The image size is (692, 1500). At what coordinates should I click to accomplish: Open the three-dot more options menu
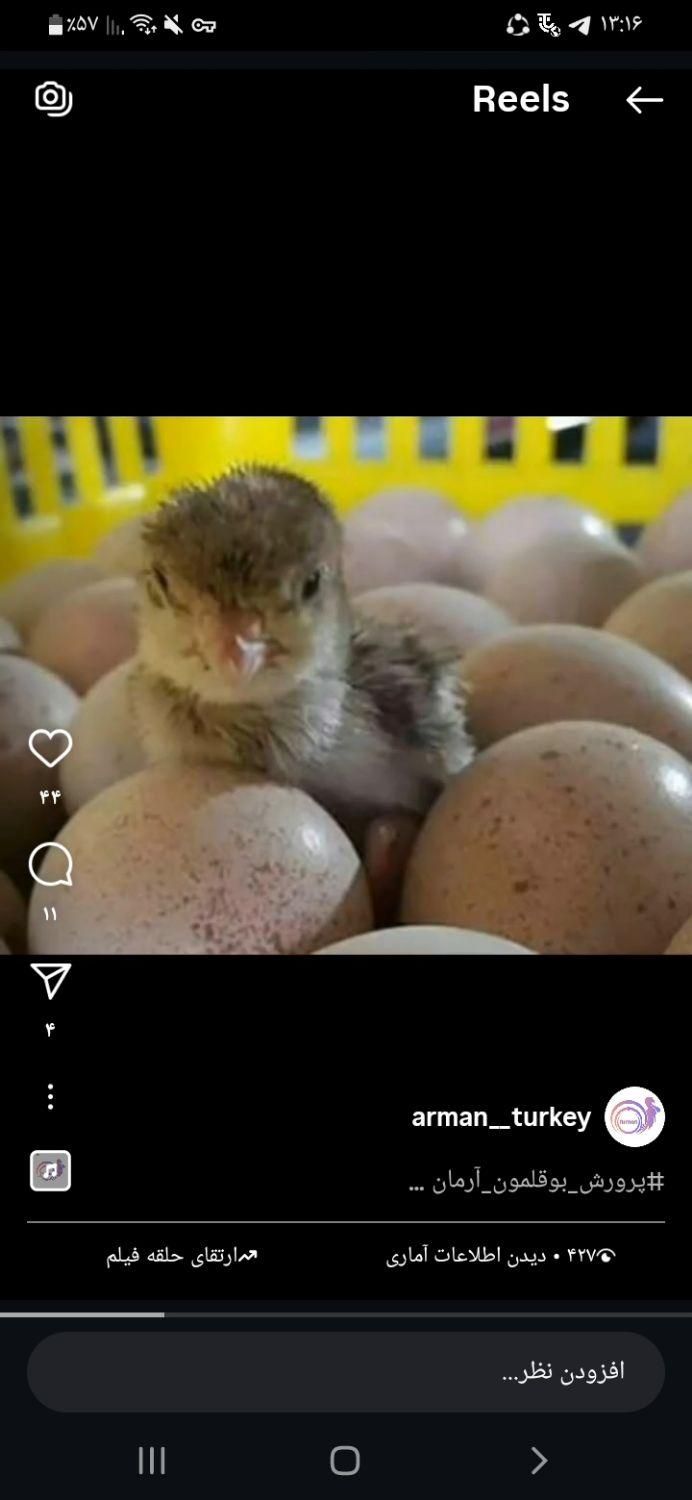pyautogui.click(x=50, y=1097)
